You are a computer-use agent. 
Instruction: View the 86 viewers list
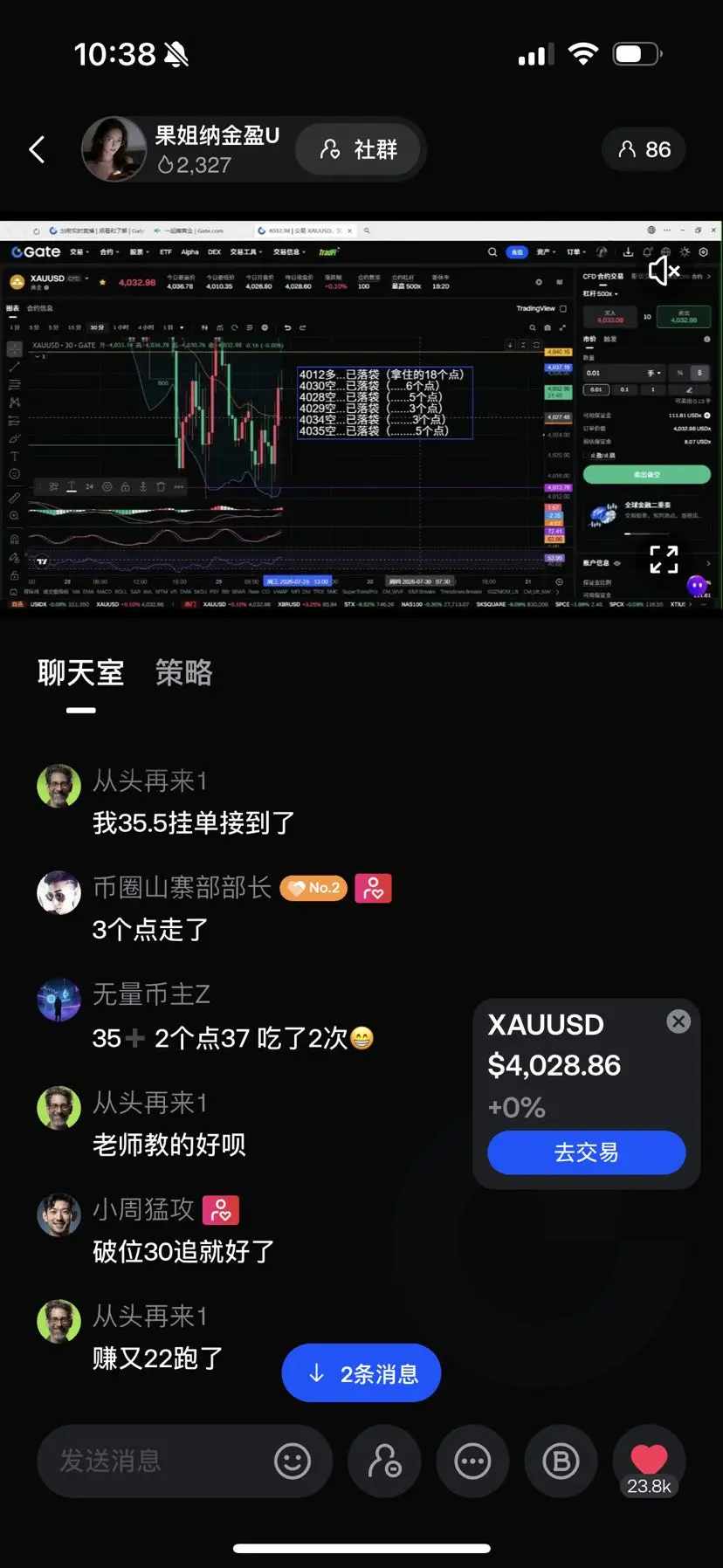coord(644,149)
